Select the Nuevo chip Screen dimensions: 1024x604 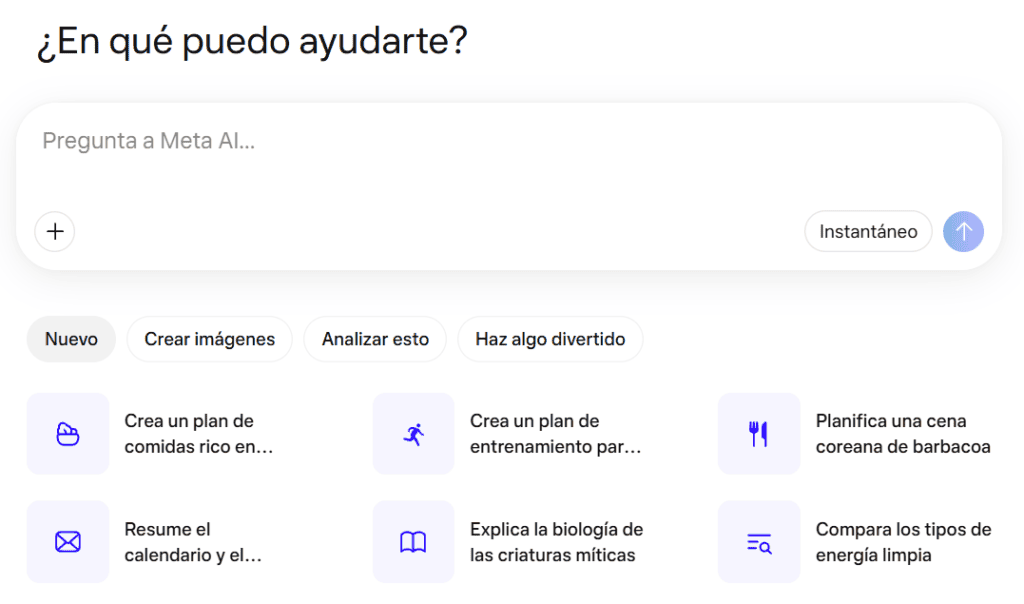(x=71, y=339)
